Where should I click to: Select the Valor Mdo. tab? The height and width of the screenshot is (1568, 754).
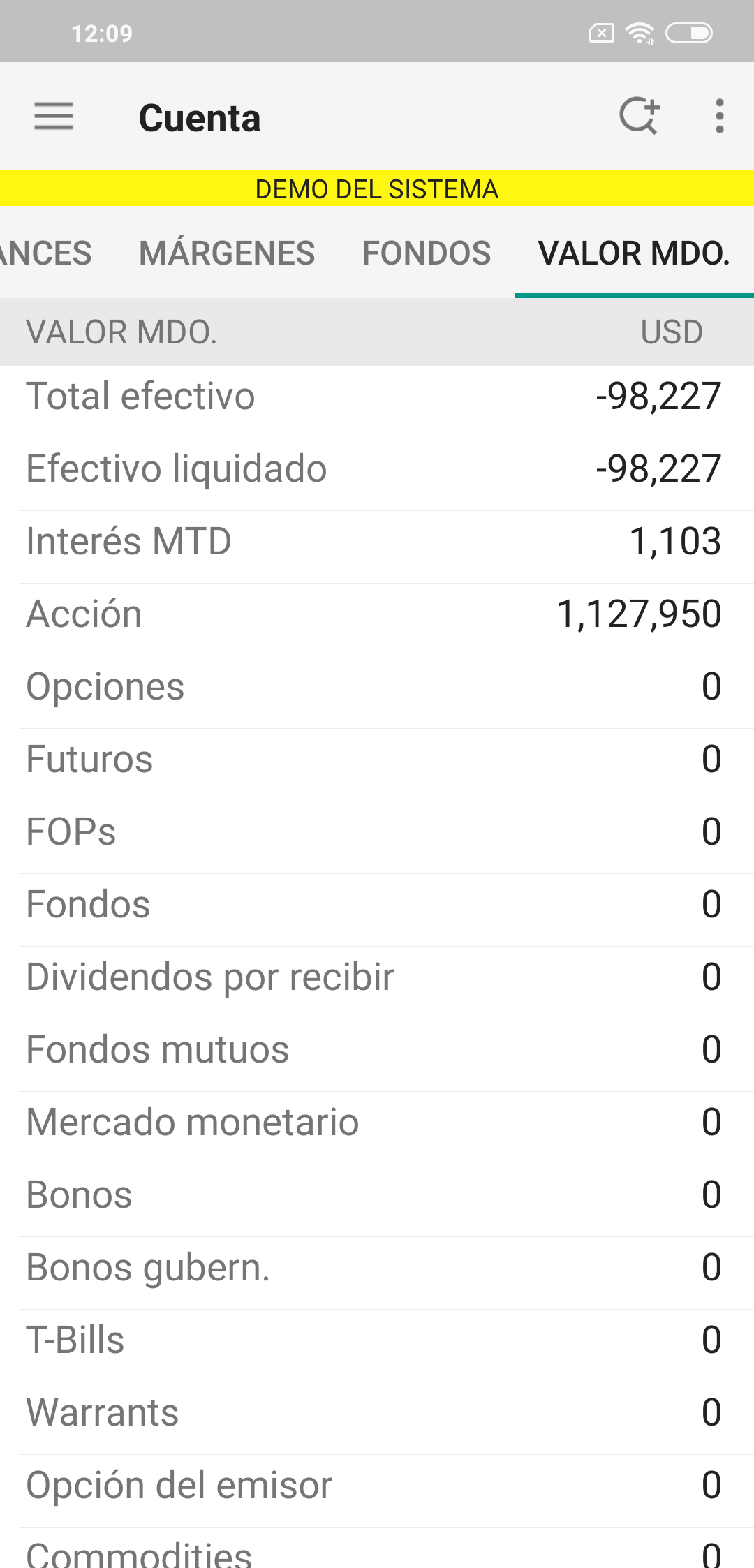(633, 253)
